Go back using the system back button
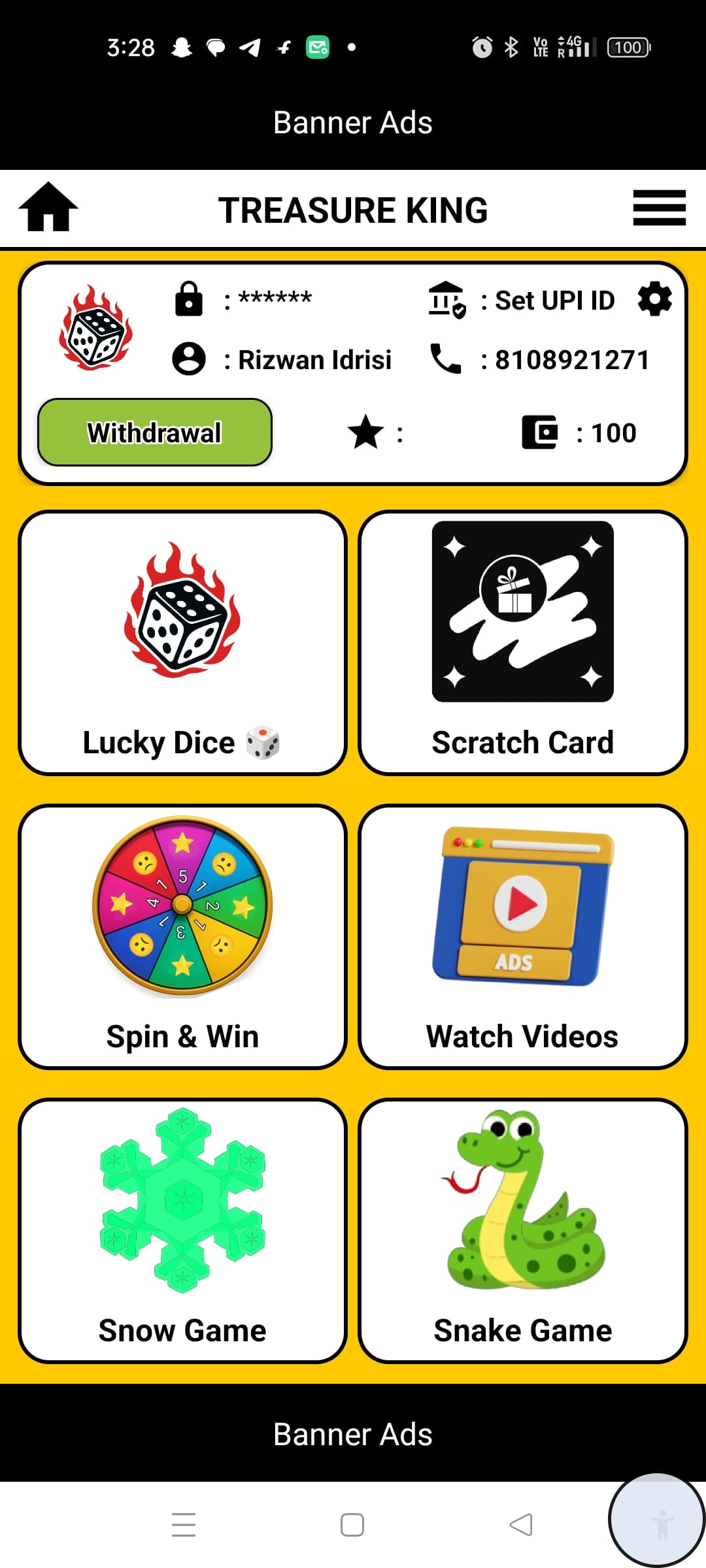706x1568 pixels. click(521, 1525)
